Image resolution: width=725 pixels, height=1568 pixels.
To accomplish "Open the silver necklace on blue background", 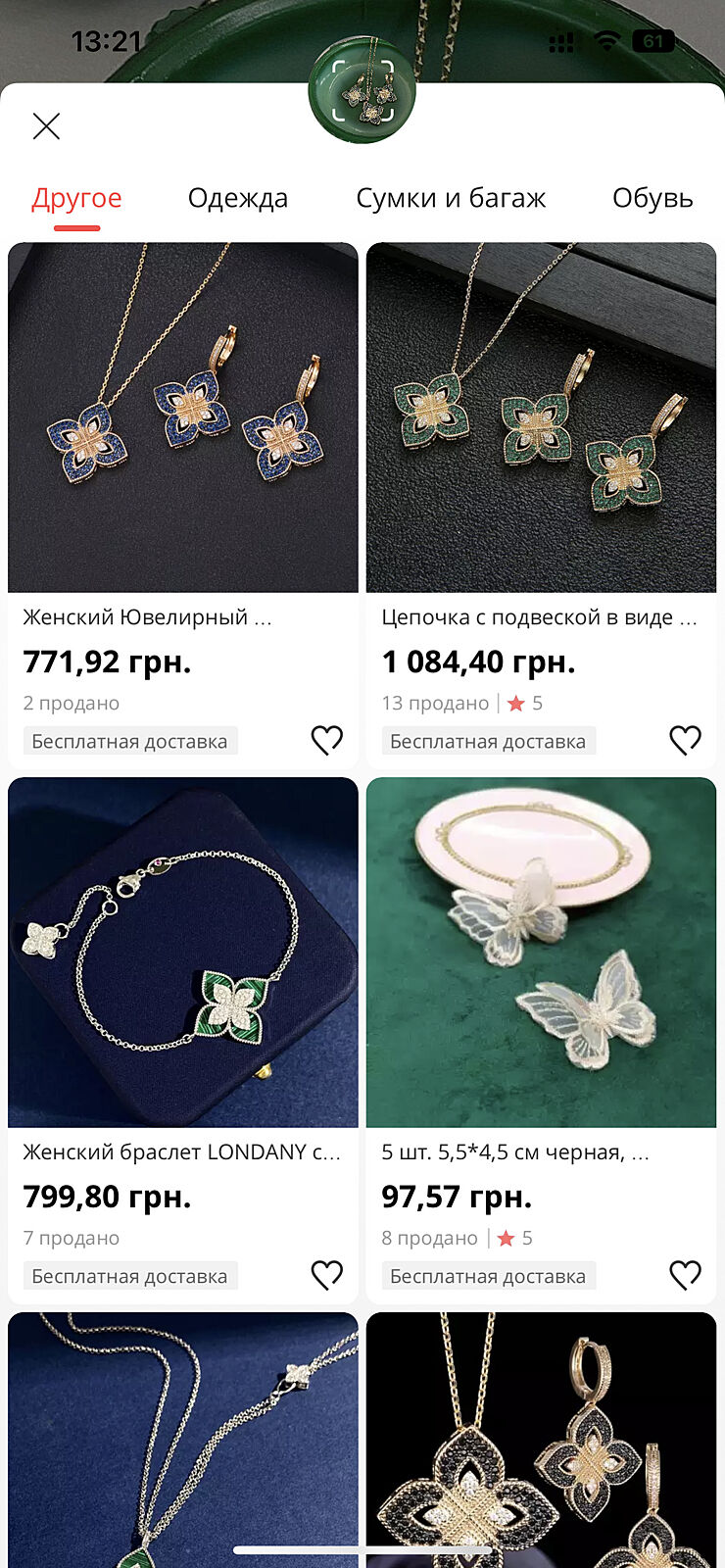I will 183,1441.
